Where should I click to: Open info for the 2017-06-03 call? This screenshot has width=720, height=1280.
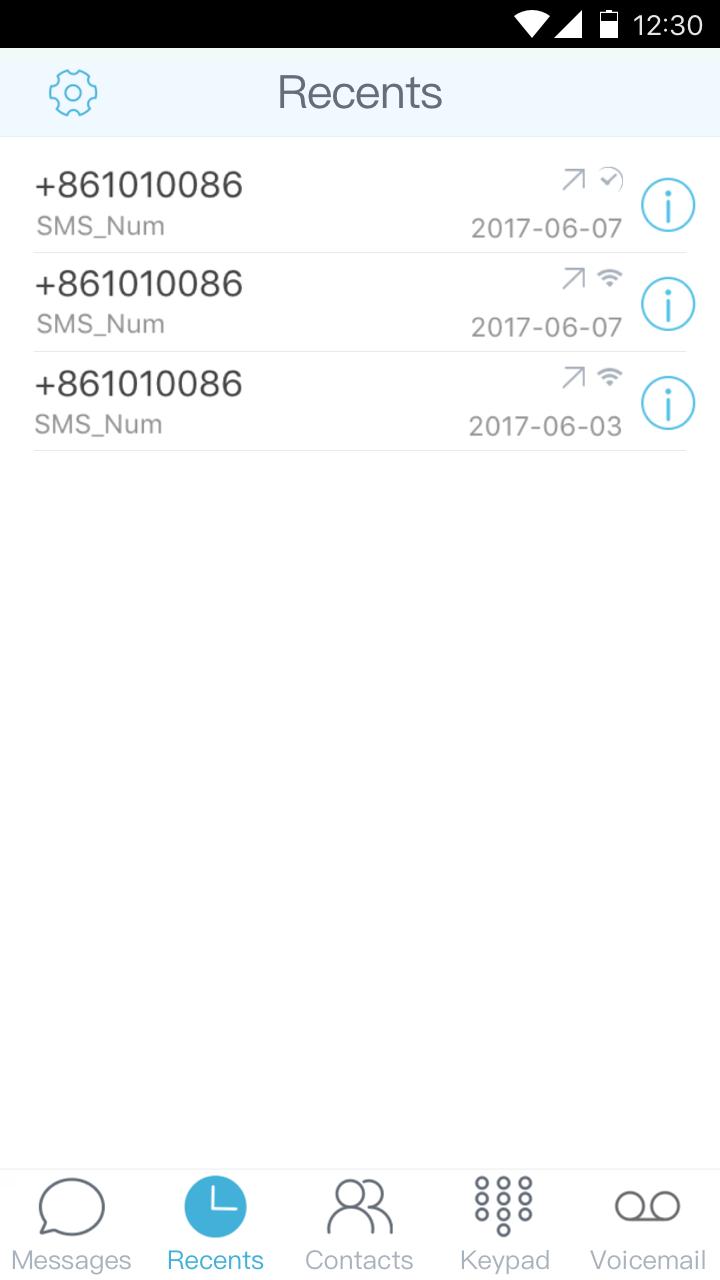[667, 403]
